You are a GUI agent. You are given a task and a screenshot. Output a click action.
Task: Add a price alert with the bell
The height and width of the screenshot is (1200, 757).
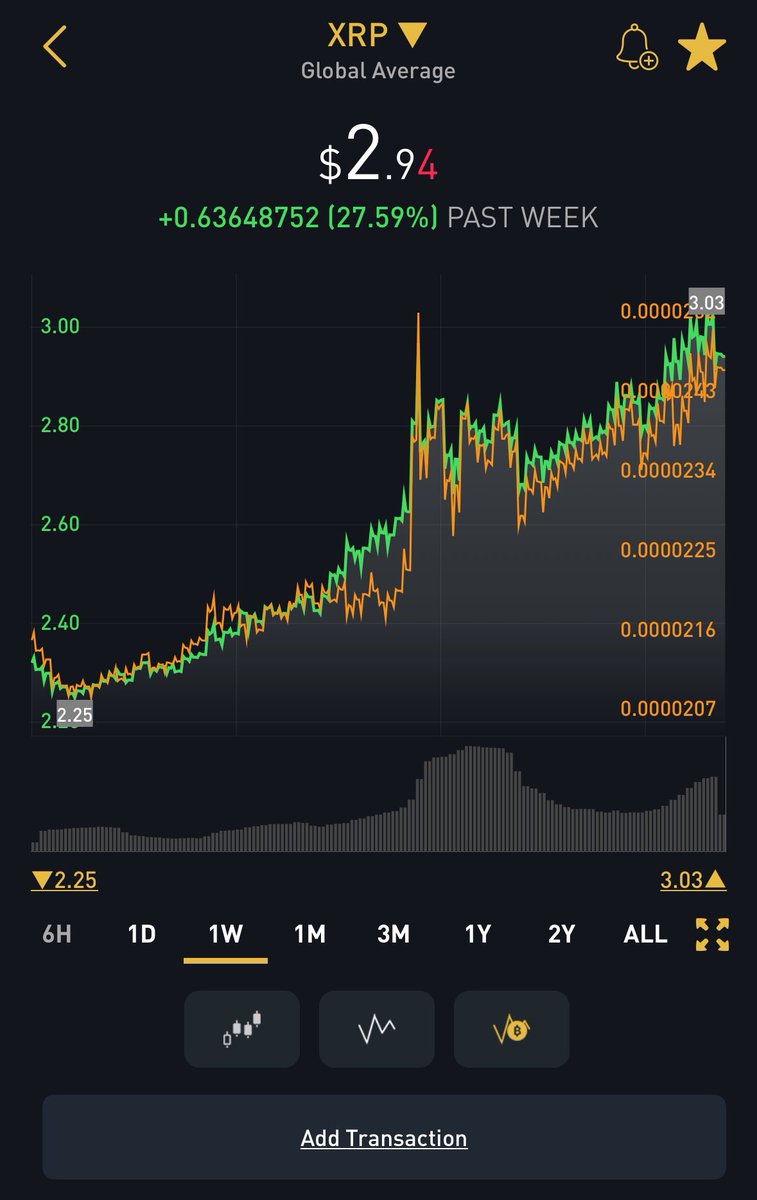[x=636, y=48]
